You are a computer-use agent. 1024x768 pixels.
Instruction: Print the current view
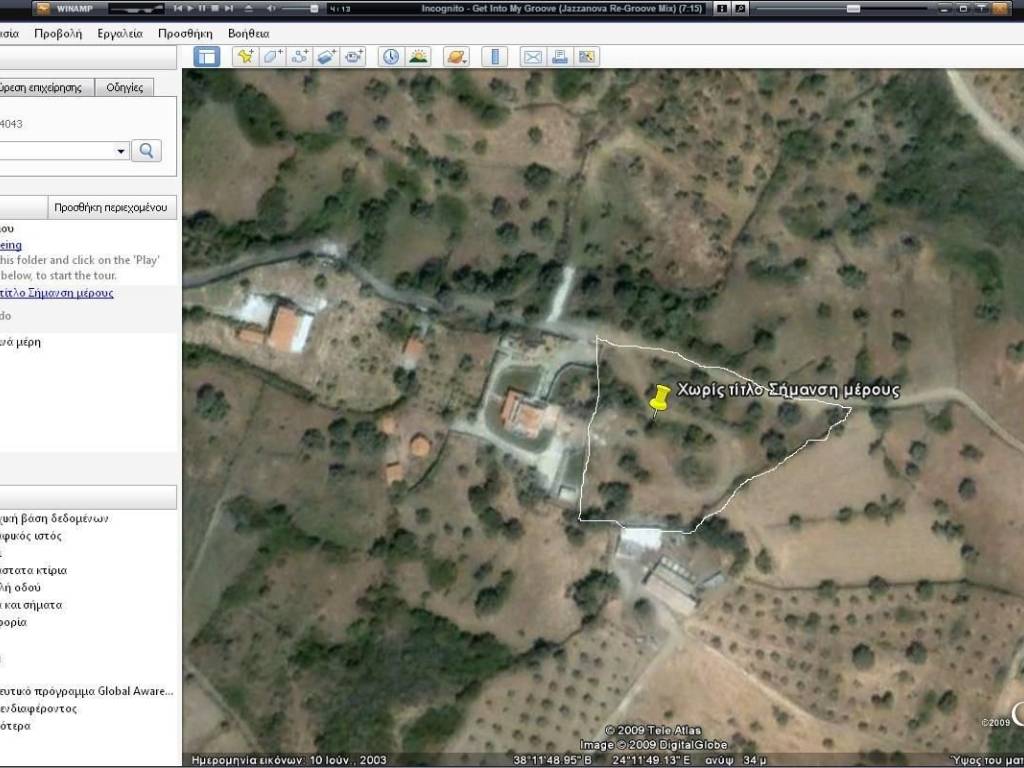click(560, 57)
